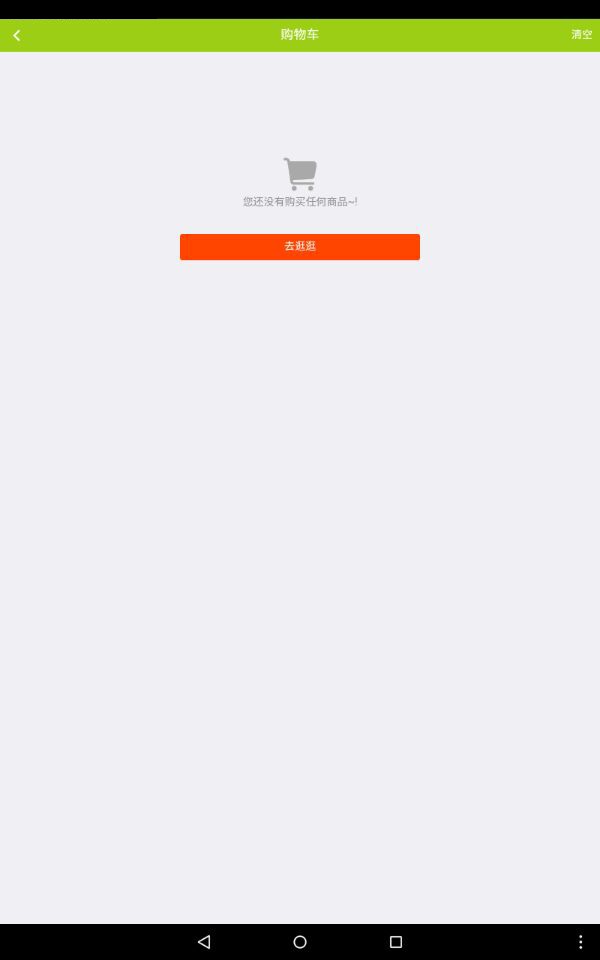Tap the orange 去逛逛 button
Image resolution: width=600 pixels, height=960 pixels.
point(300,247)
